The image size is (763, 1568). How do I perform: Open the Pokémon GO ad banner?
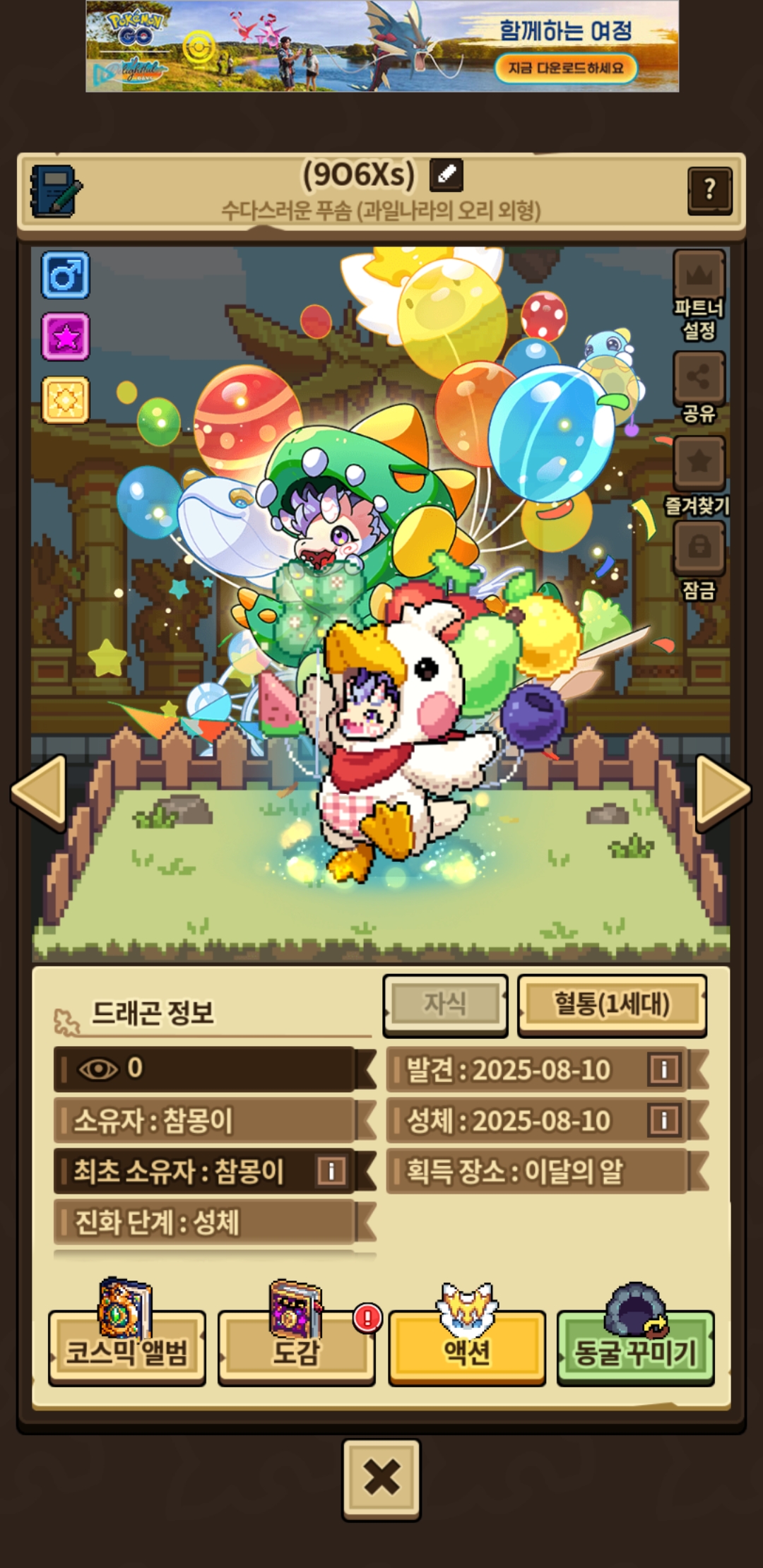coord(382,47)
